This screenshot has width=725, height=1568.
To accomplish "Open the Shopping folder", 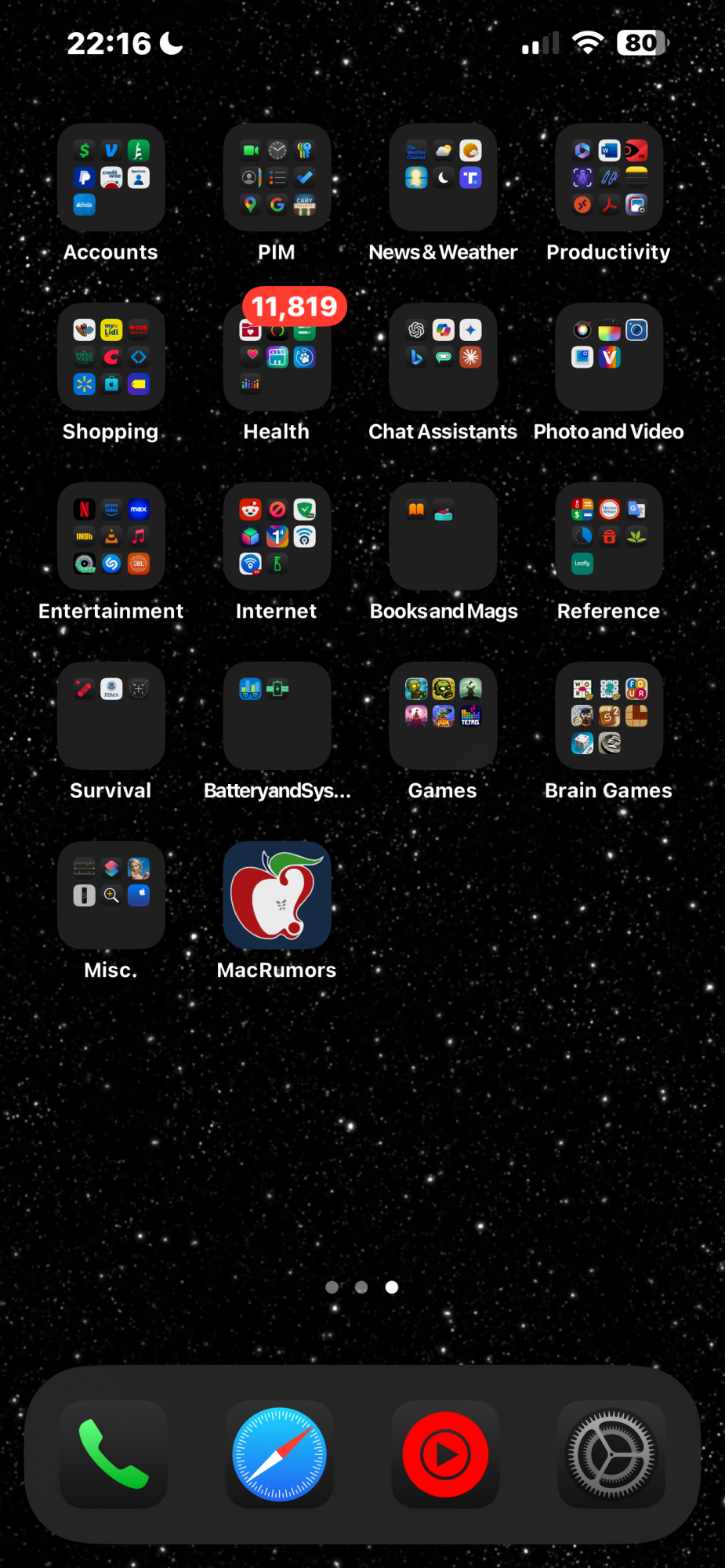I will (x=111, y=357).
